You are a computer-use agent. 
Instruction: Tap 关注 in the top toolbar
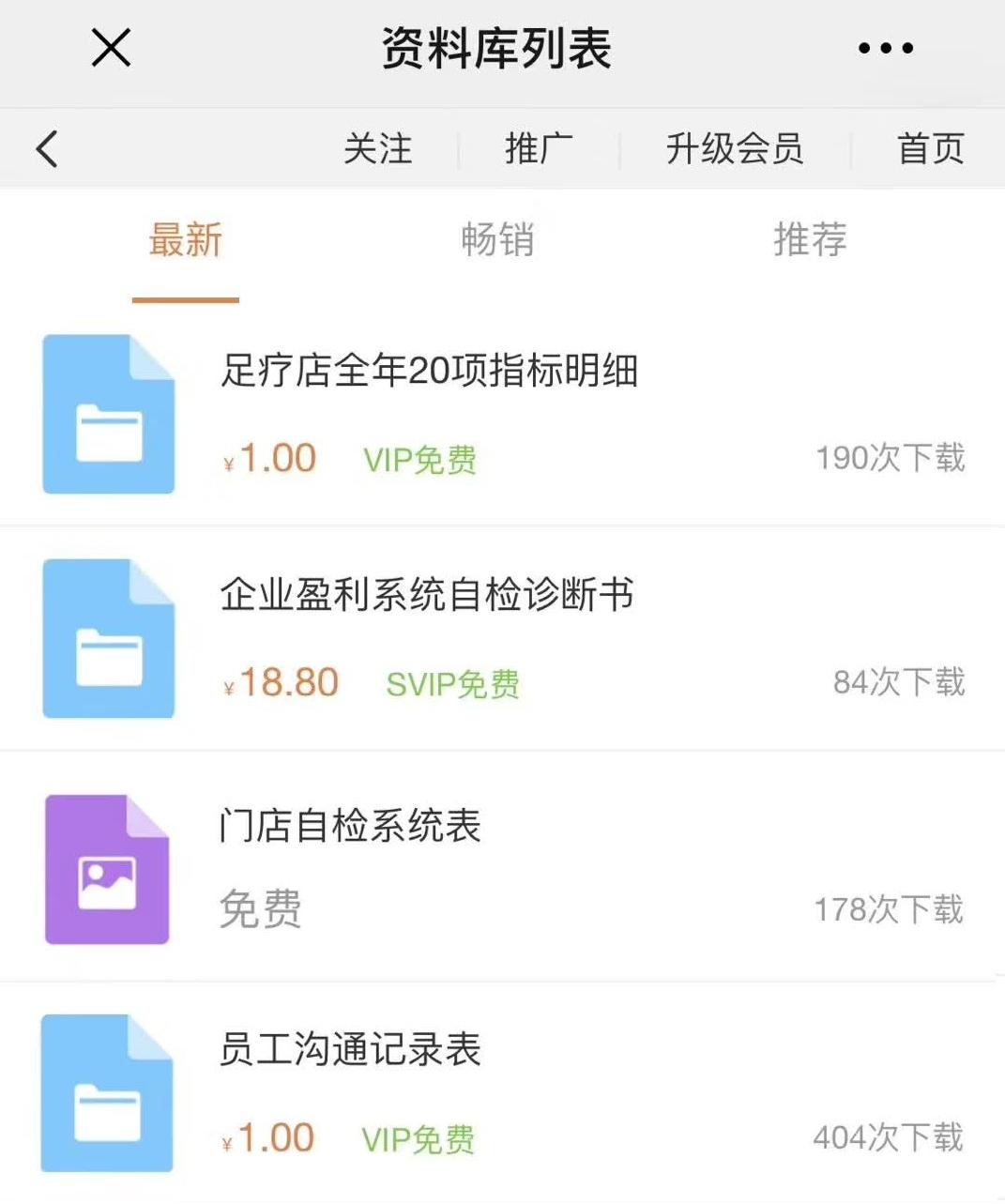(377, 149)
